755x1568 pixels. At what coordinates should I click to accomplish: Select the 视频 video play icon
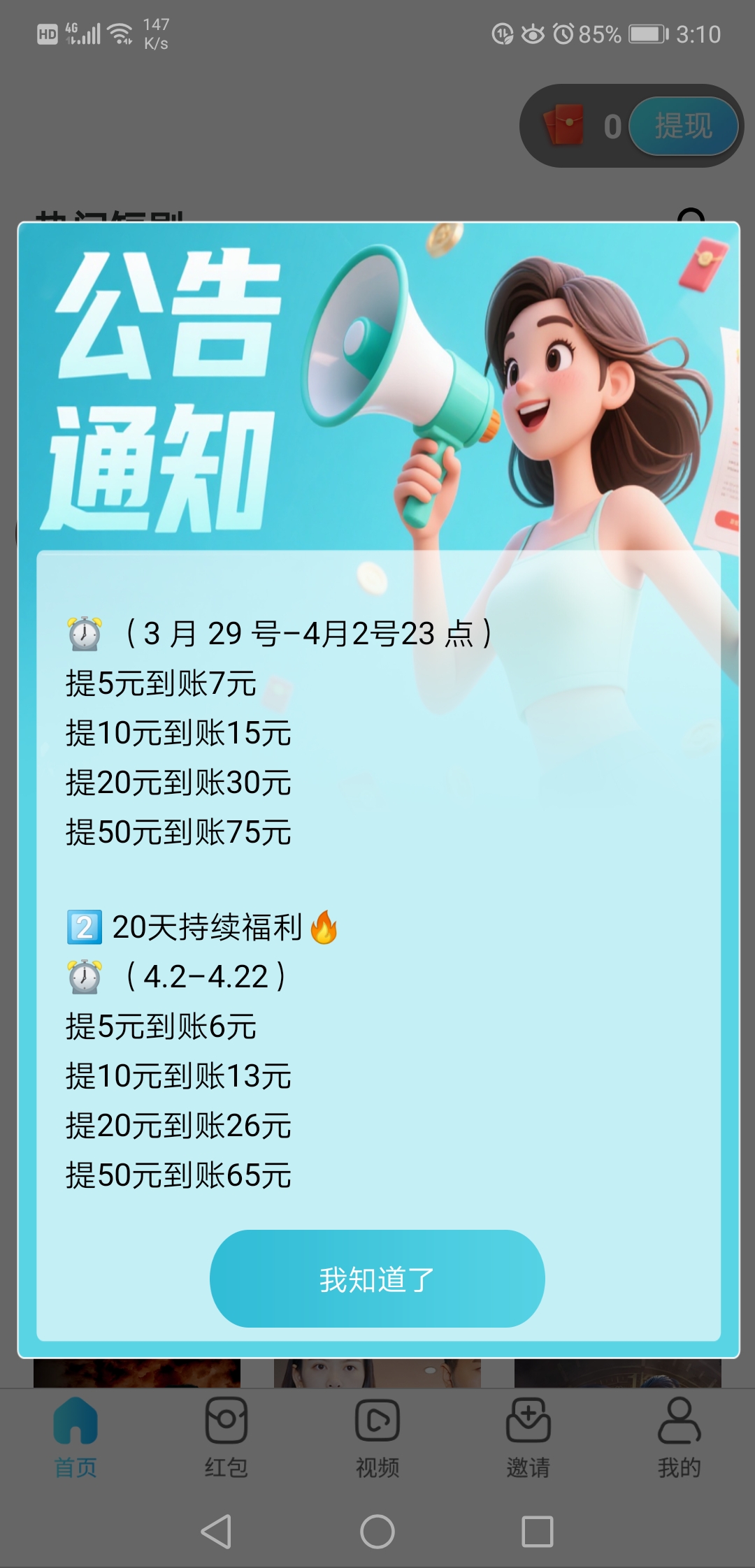tap(377, 1428)
